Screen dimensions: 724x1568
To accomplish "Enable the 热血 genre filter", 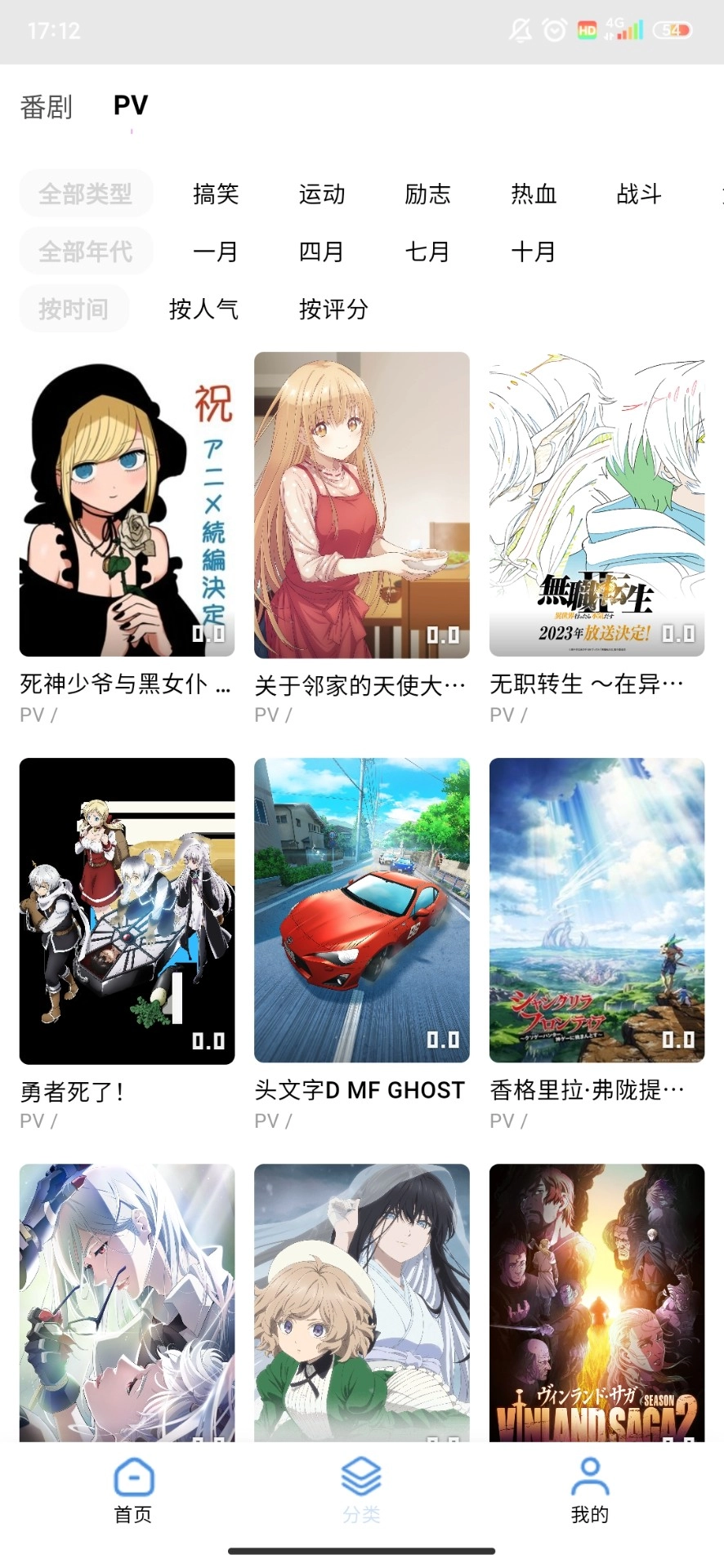I will coord(534,194).
